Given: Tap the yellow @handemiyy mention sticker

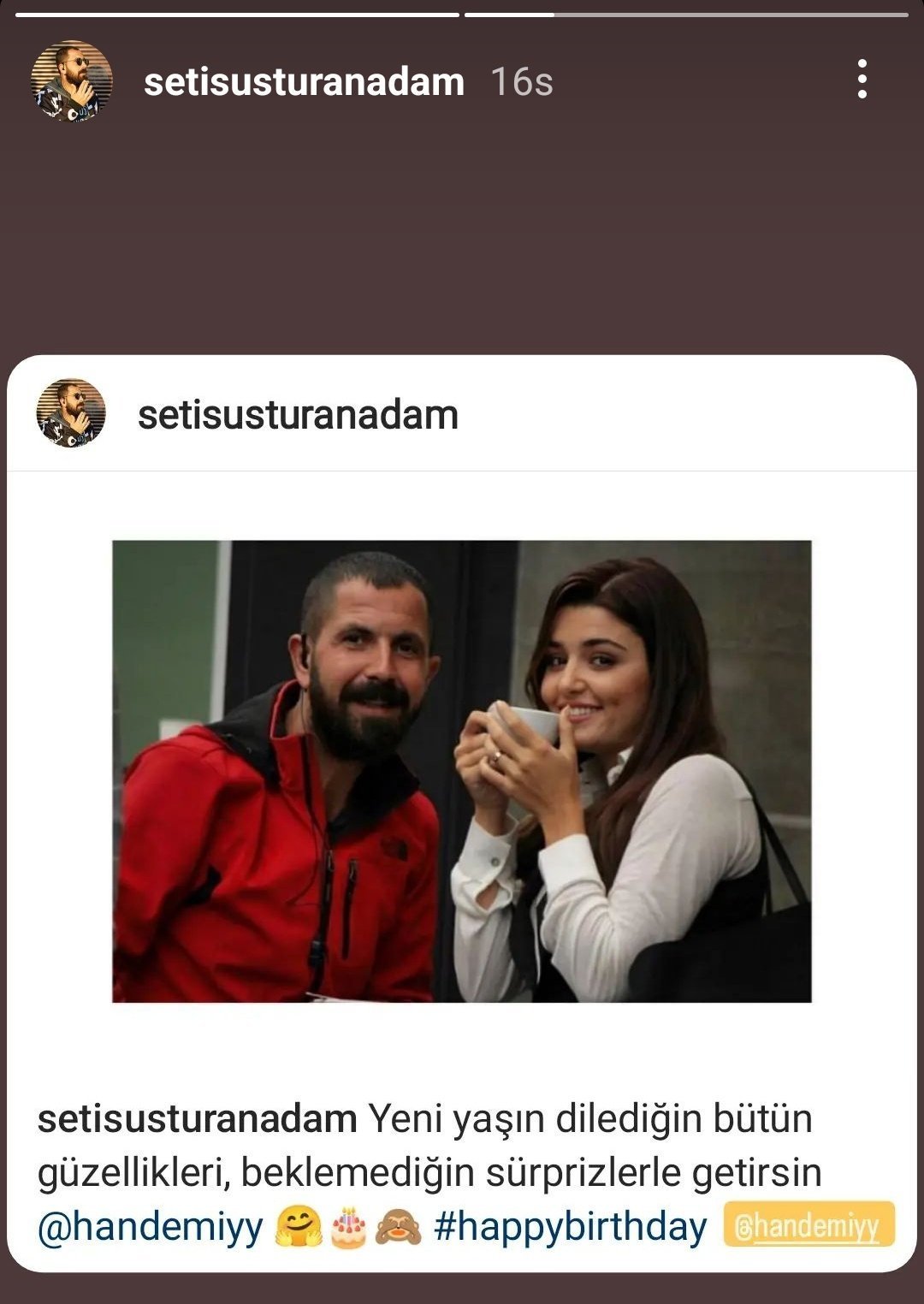Looking at the screenshot, I should tap(808, 1226).
